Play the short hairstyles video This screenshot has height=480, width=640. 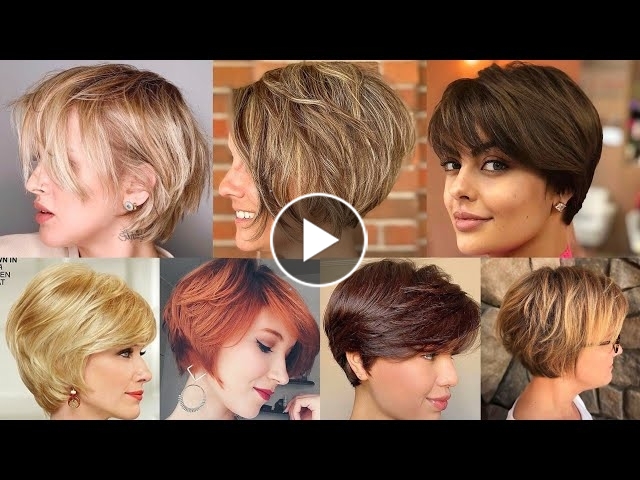[x=318, y=240]
